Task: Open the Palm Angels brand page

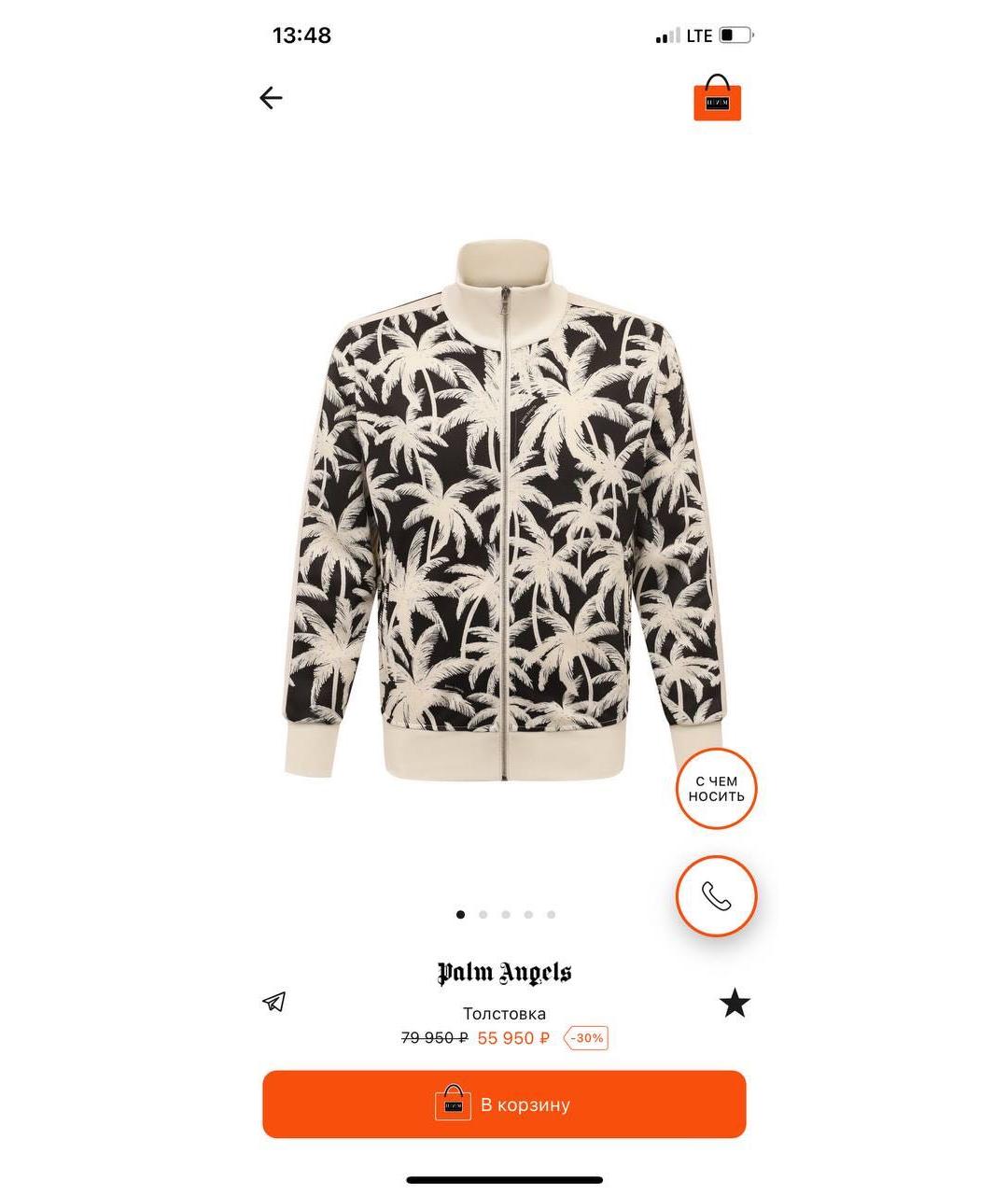Action: pyautogui.click(x=504, y=973)
